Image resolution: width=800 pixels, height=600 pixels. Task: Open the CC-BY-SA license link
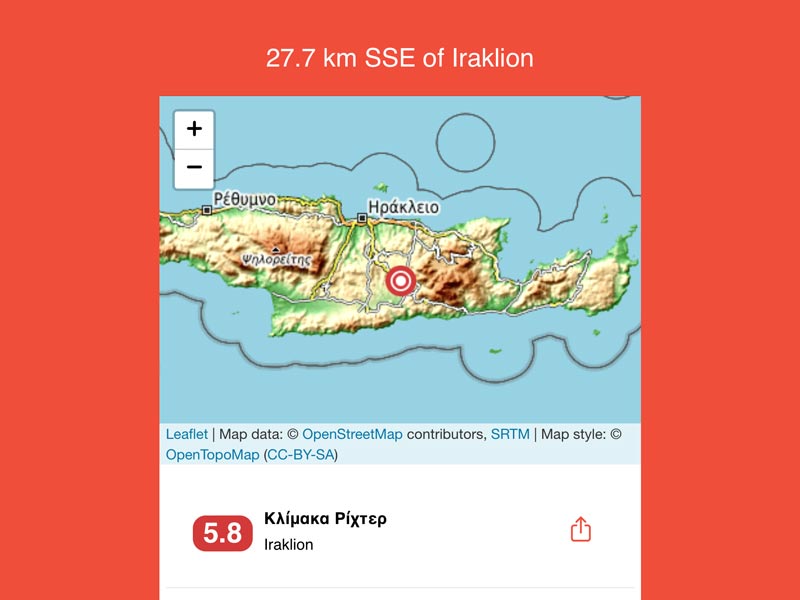click(301, 454)
